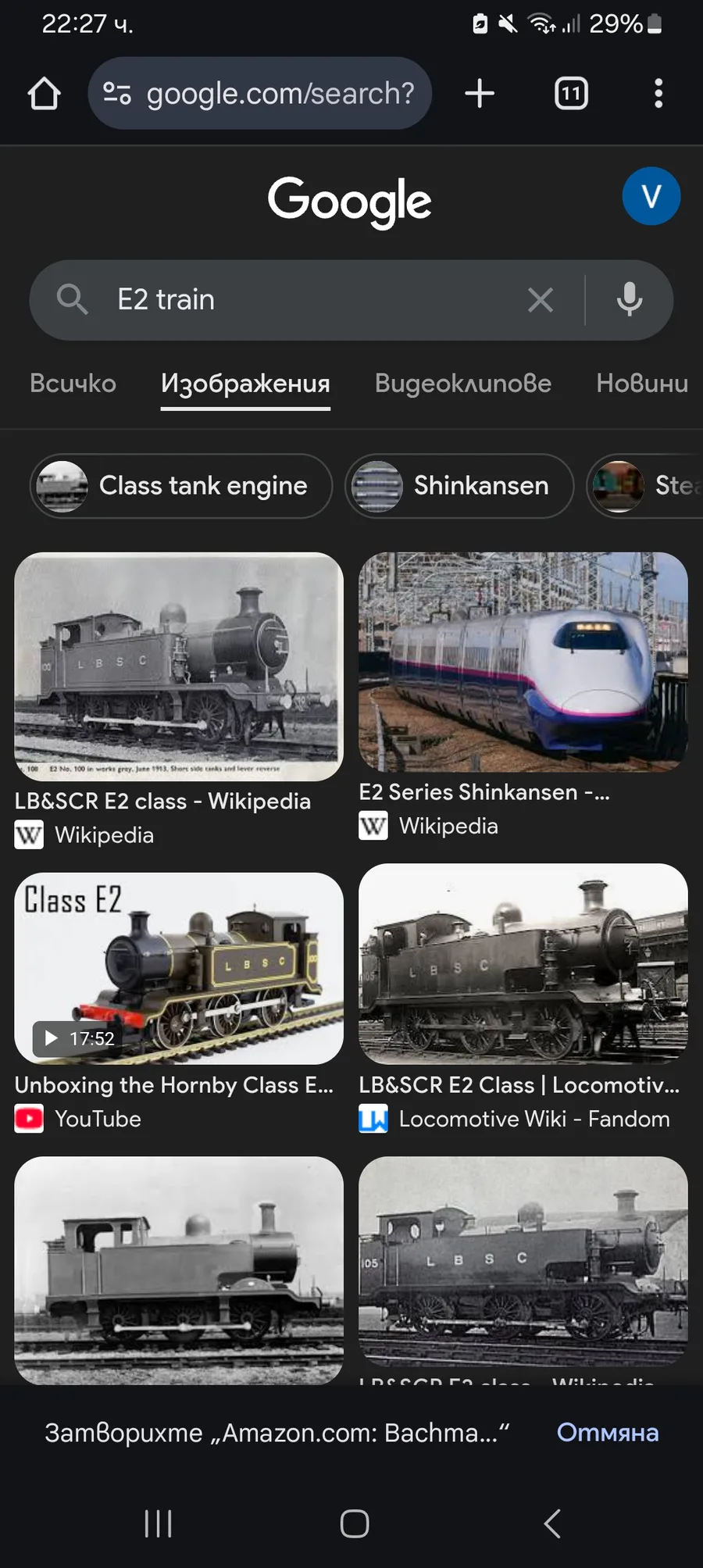Open LB&SCR E2 class Wikipedia image
The height and width of the screenshot is (1568, 703).
click(x=179, y=666)
